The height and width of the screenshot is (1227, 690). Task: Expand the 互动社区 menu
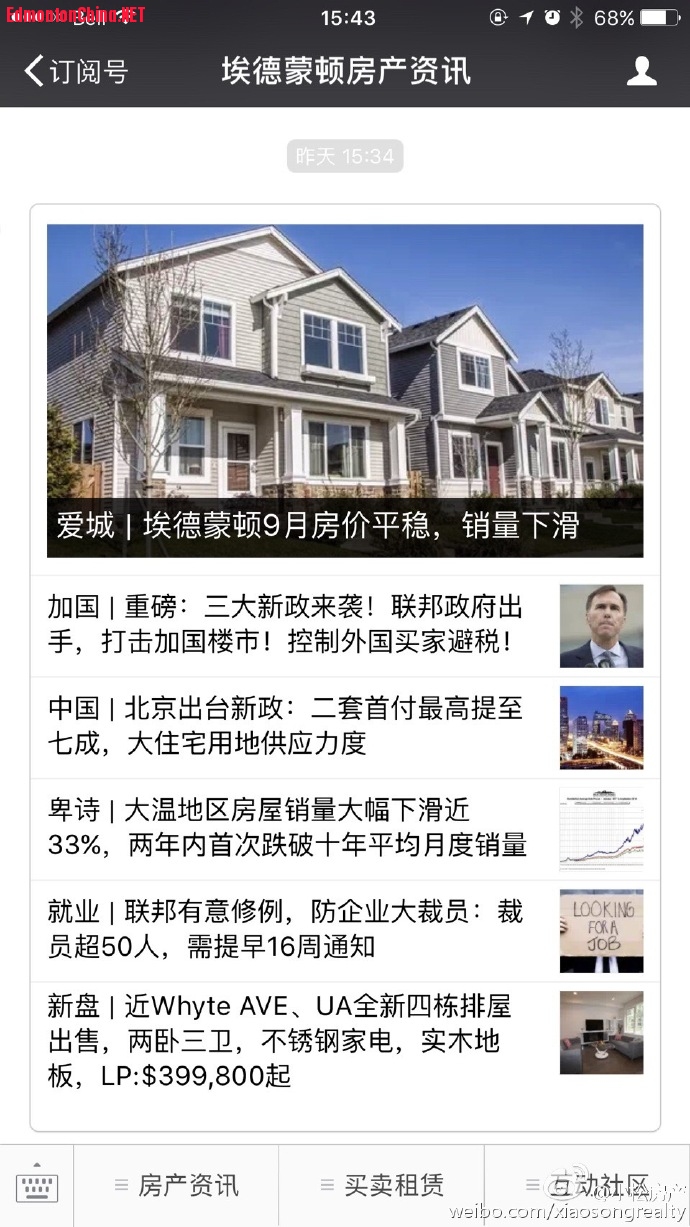[x=588, y=1186]
